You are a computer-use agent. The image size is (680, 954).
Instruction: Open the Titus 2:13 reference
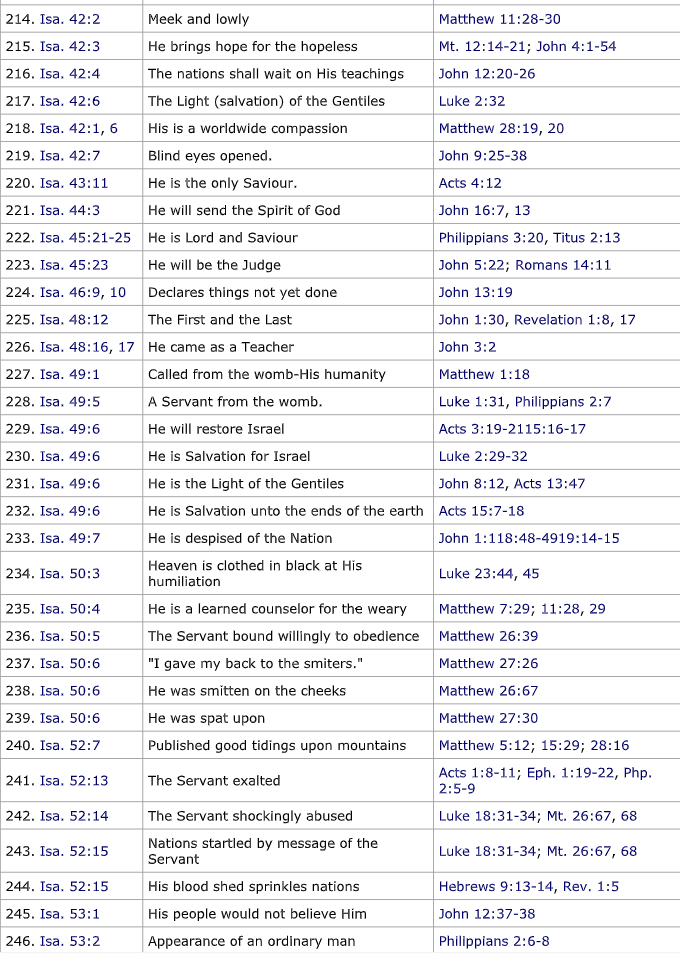pos(586,238)
